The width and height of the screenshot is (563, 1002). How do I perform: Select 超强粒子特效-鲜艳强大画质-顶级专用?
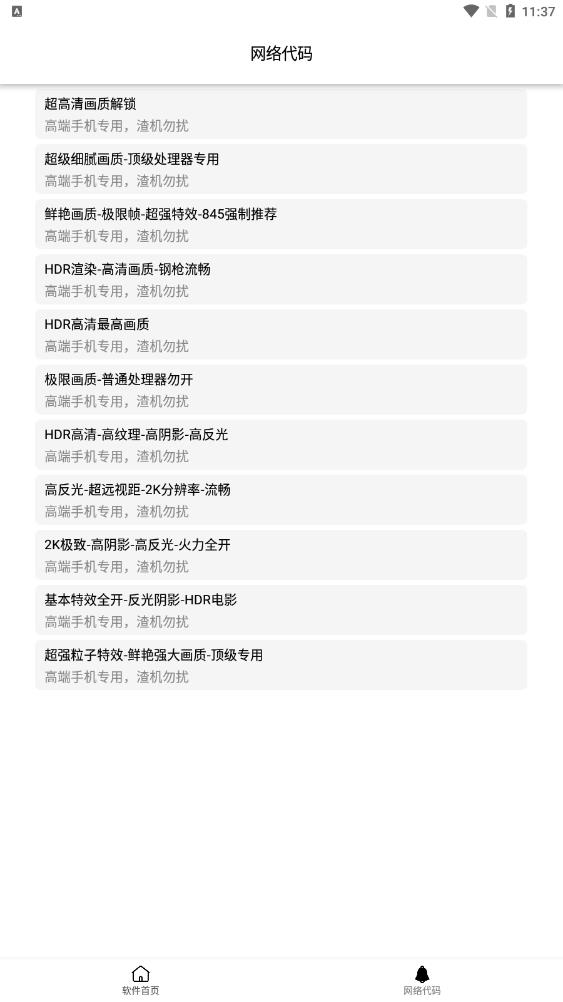[x=281, y=665]
